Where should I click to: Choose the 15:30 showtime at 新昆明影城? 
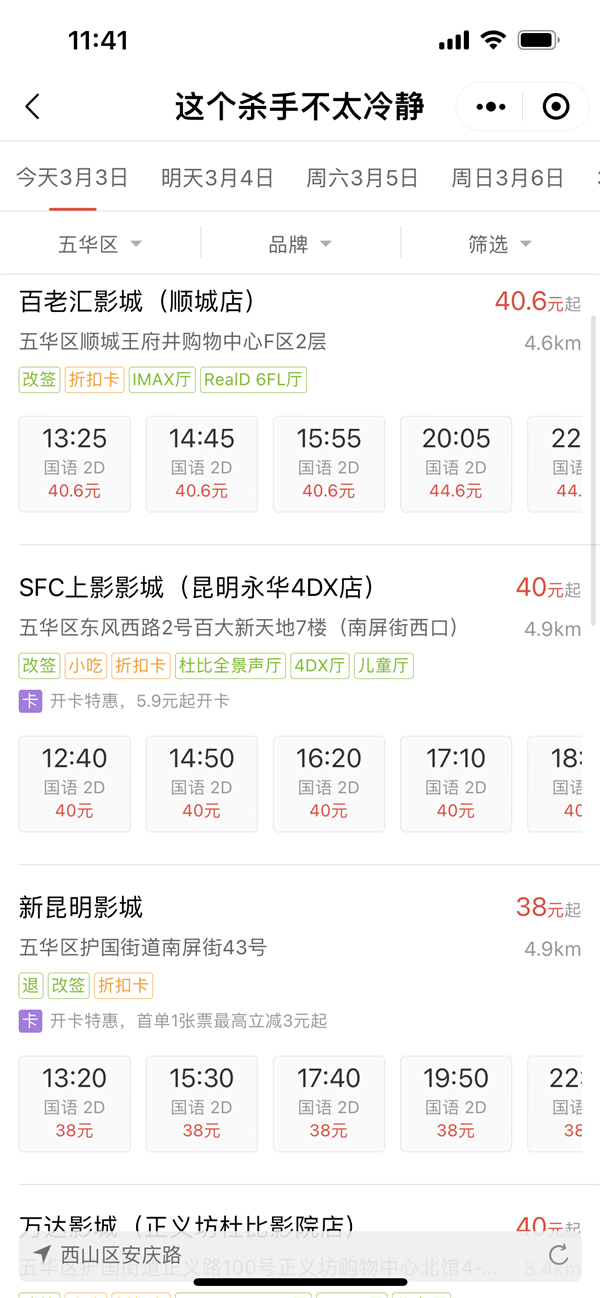[201, 1103]
